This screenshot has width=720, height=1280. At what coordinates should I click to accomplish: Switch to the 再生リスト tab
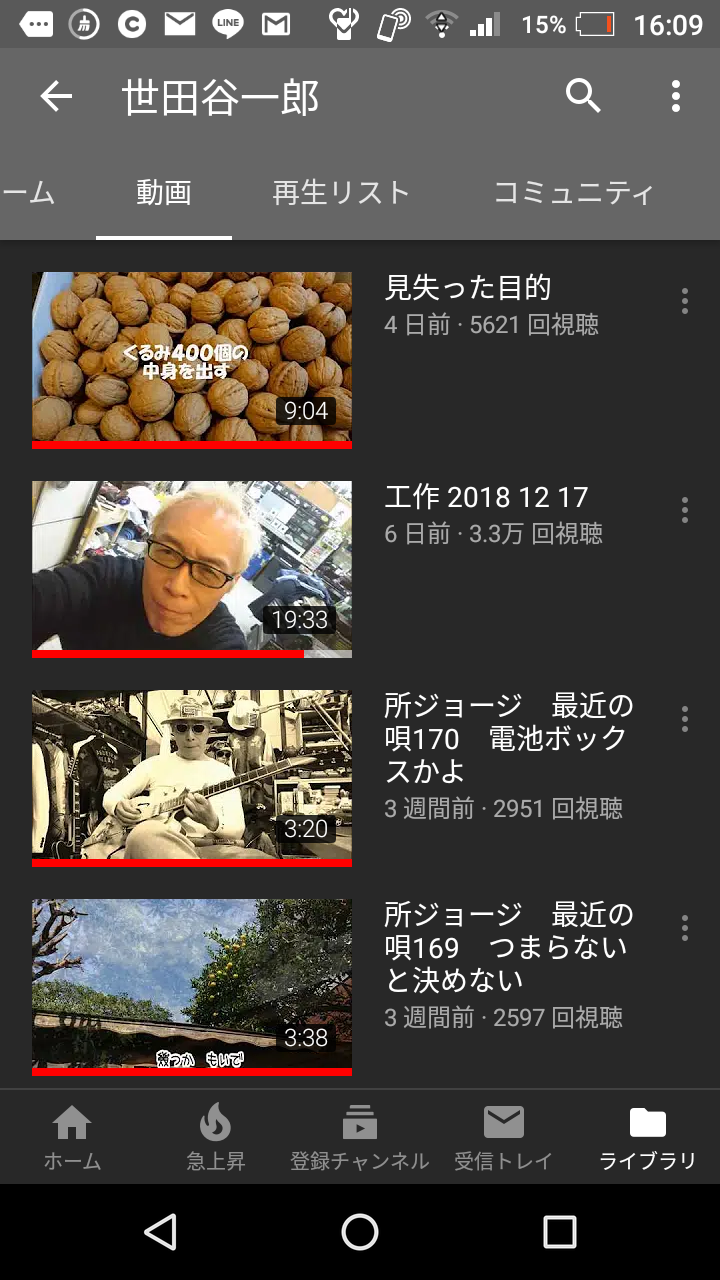342,193
